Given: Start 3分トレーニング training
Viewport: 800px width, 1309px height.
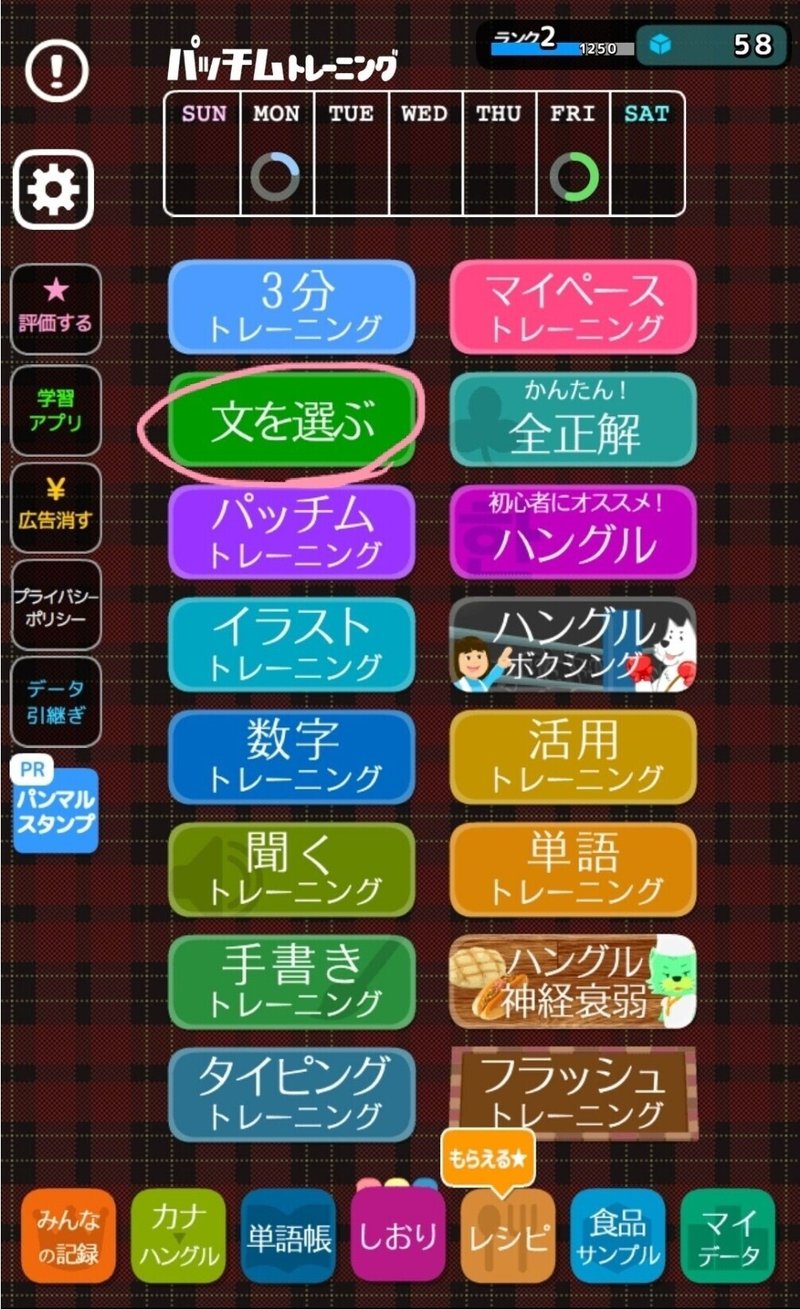Looking at the screenshot, I should pos(290,306).
